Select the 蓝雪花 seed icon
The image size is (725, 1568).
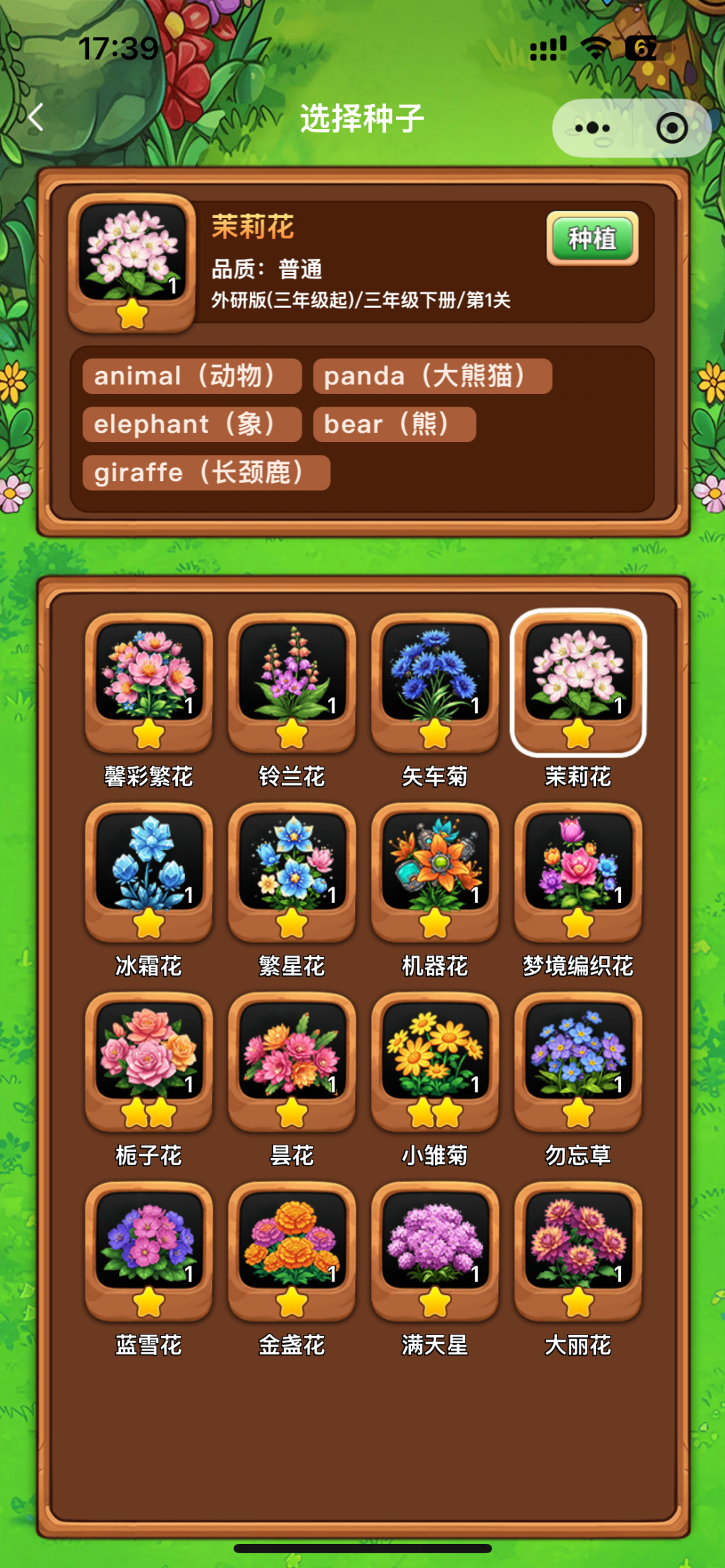(x=149, y=1248)
